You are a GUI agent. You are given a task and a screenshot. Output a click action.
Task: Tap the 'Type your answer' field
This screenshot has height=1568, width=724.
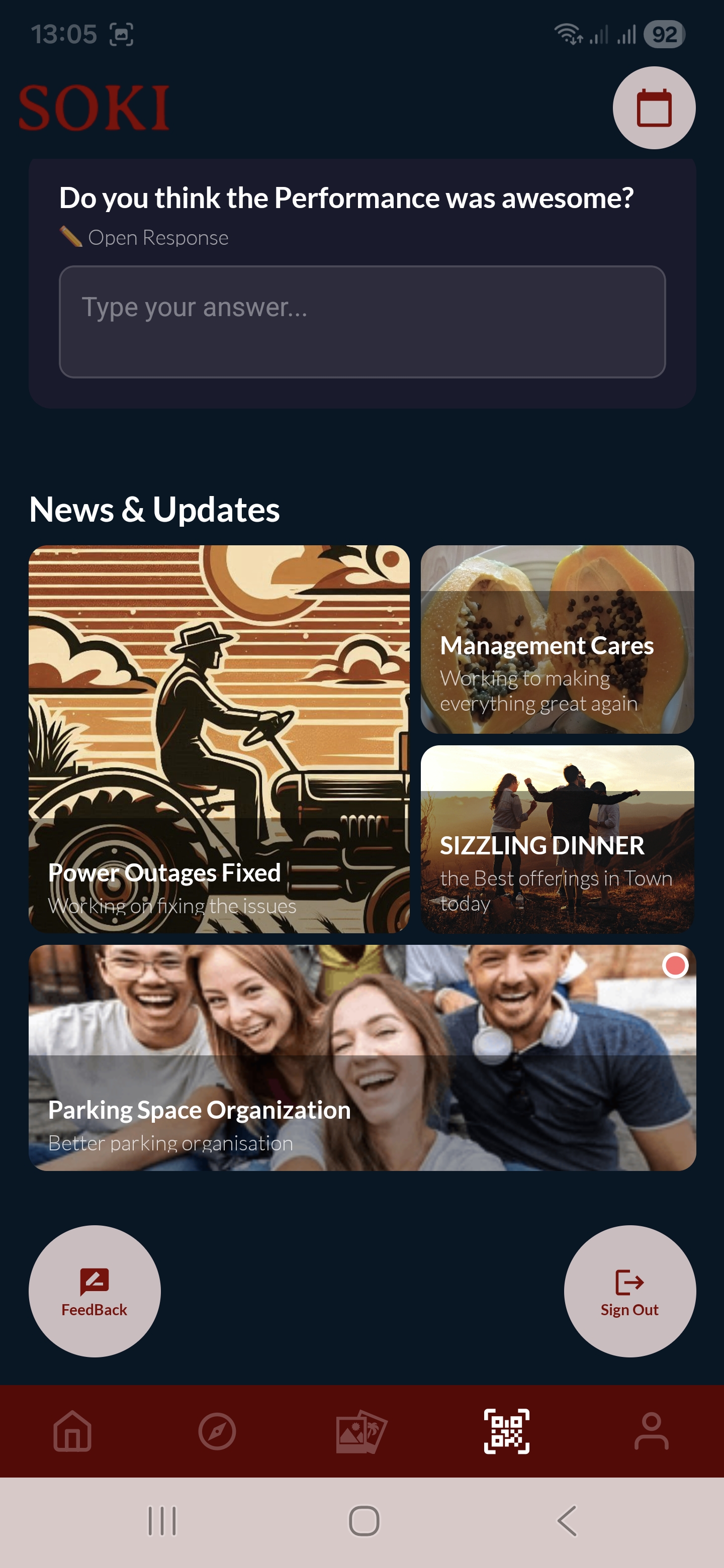click(361, 322)
